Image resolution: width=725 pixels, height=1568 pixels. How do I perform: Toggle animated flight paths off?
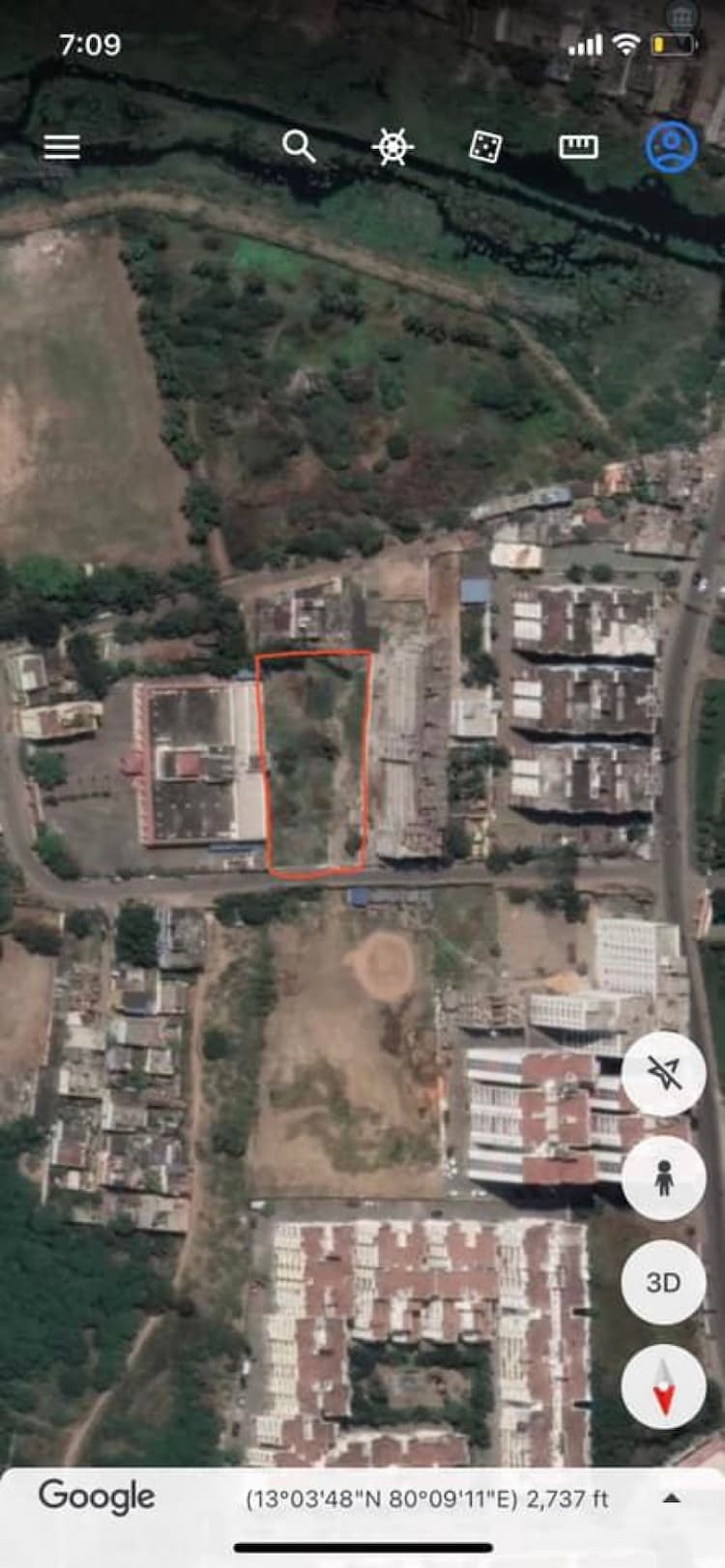click(x=663, y=1073)
